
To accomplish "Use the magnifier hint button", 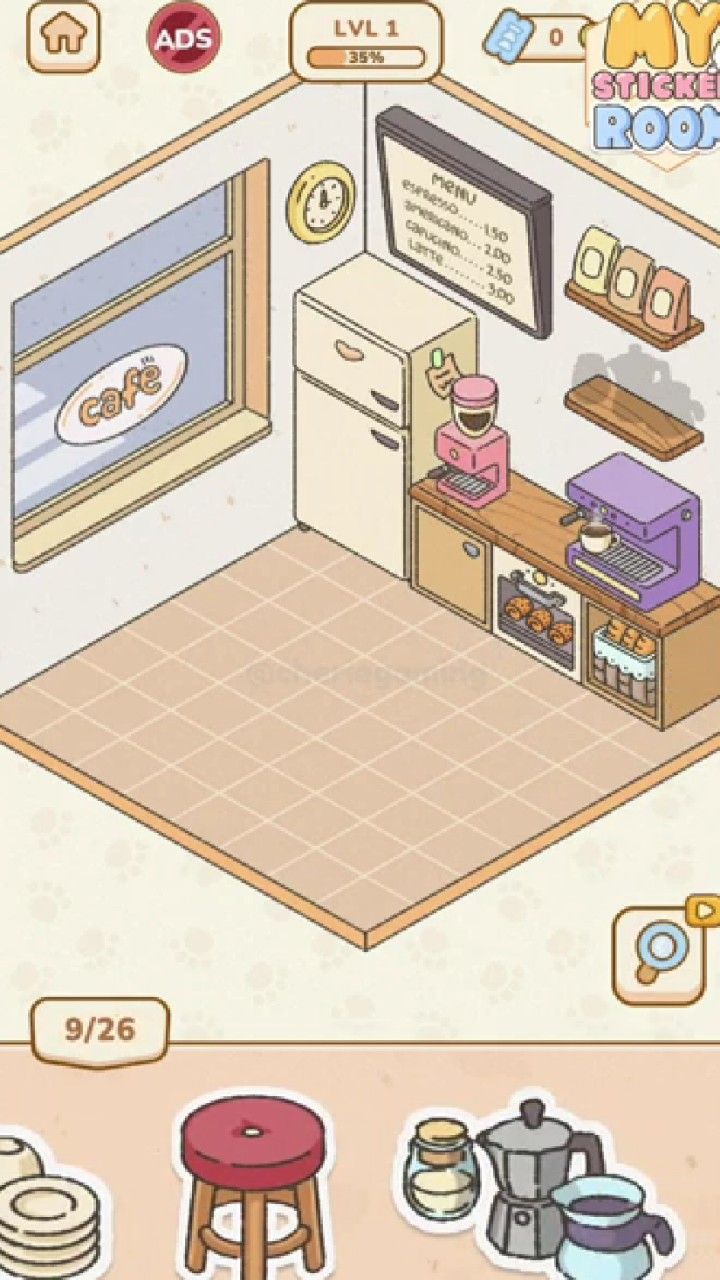I will [659, 952].
